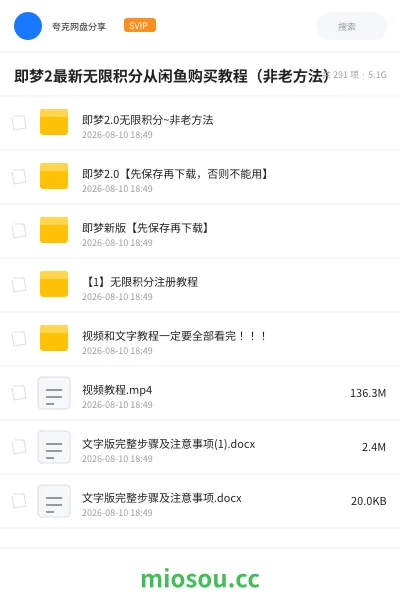Open folder 视频和文字教程一定要全部看完

[200, 339]
